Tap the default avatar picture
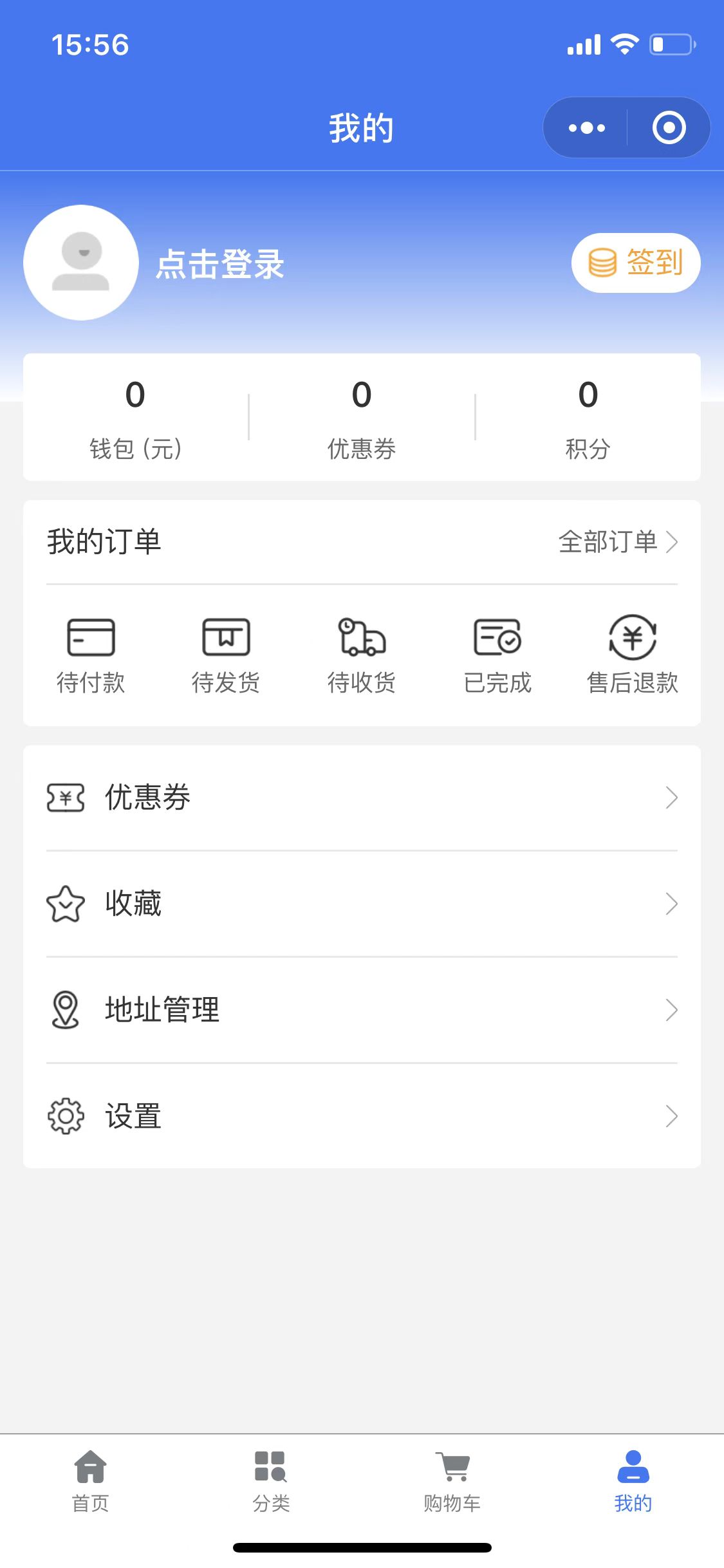This screenshot has width=724, height=1568. pyautogui.click(x=81, y=263)
